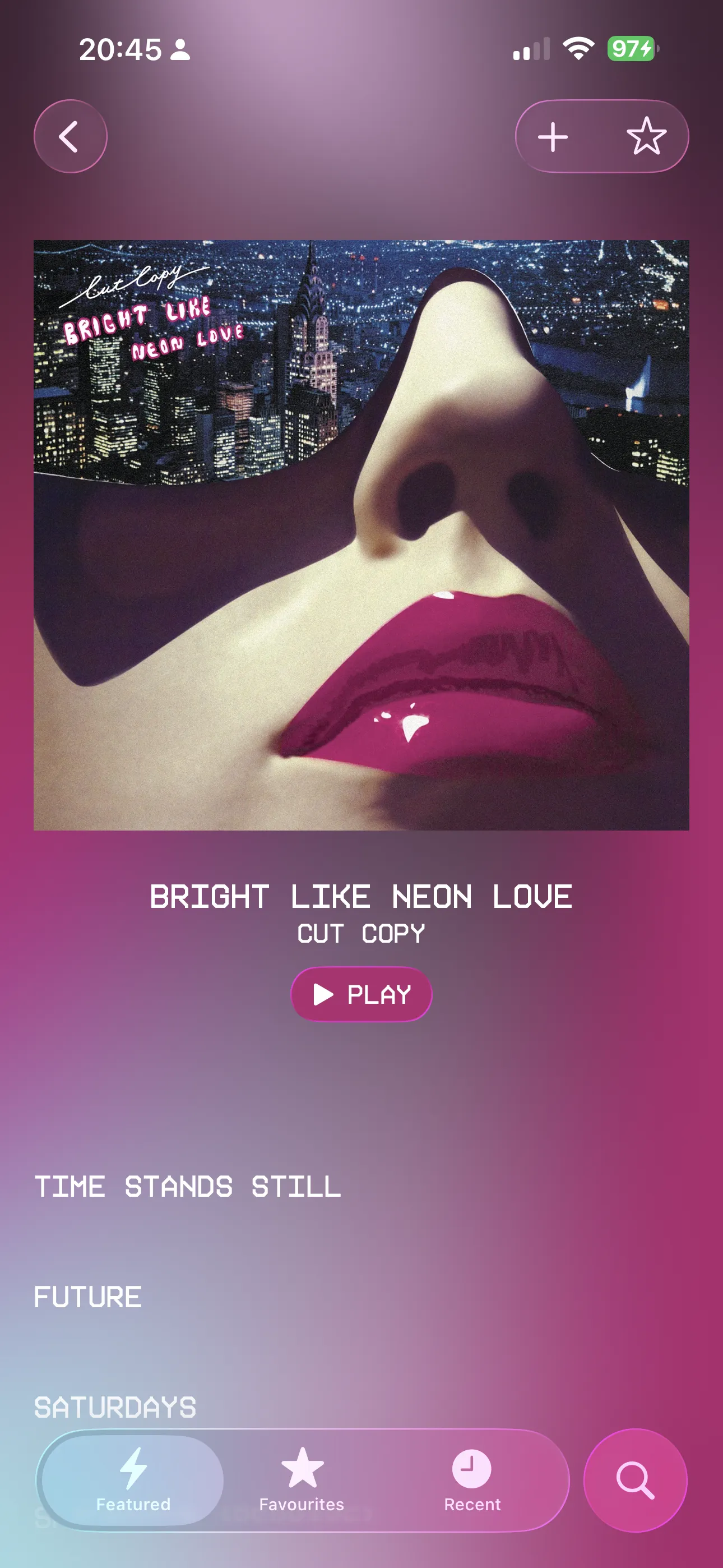Play Bright Like Neon Love album

361,994
